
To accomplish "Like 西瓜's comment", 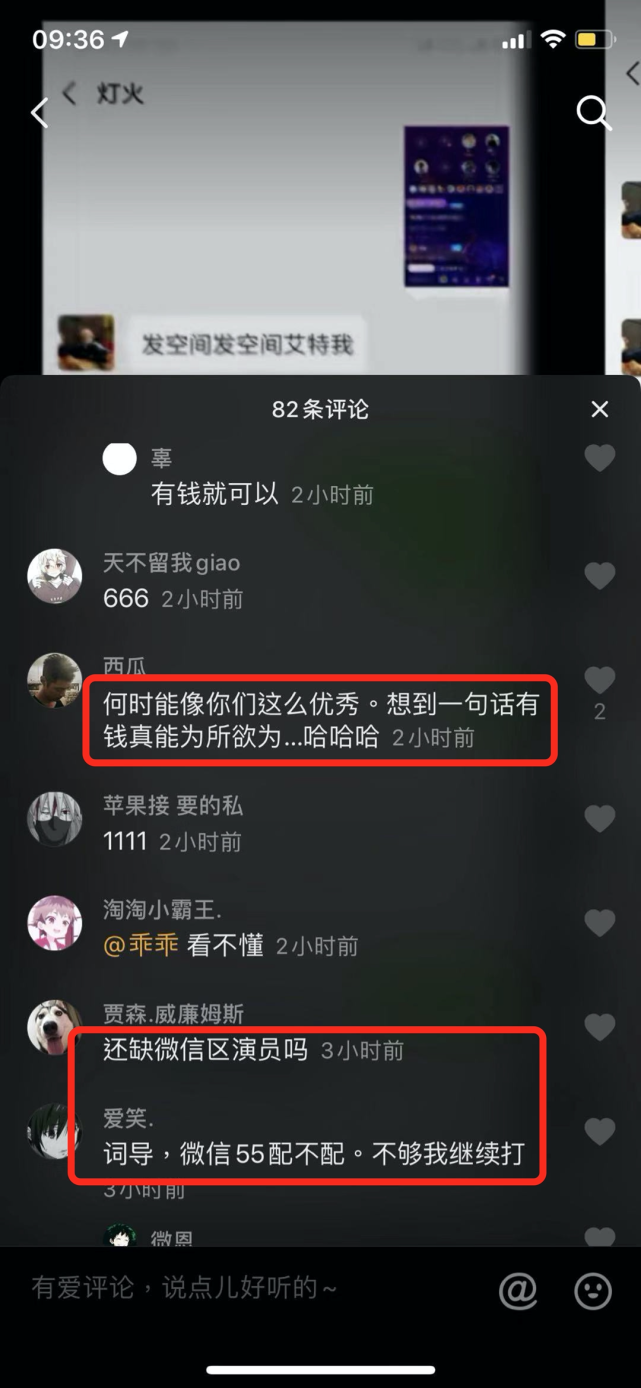I will [599, 681].
